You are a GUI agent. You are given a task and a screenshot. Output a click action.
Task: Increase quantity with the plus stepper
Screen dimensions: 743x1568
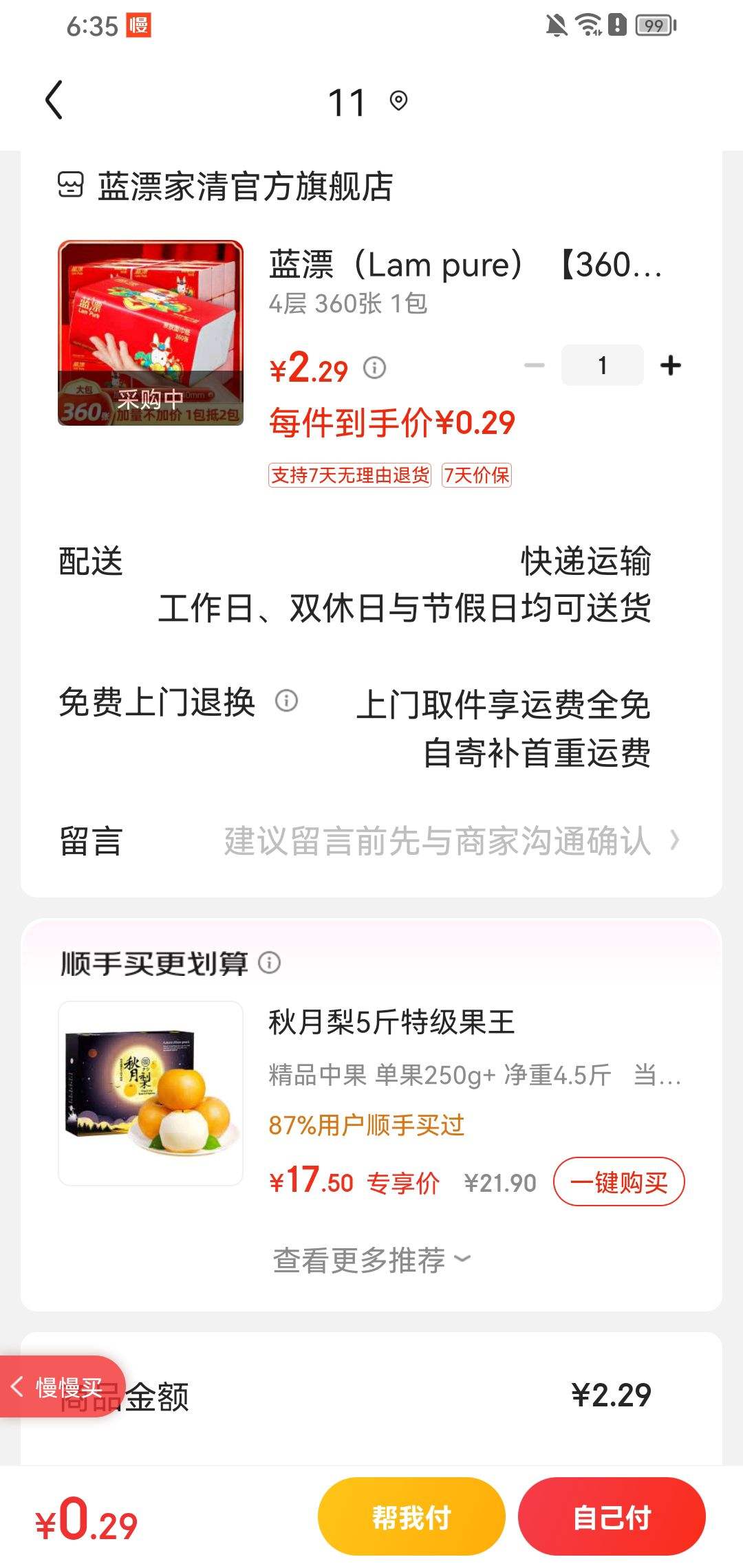click(670, 364)
